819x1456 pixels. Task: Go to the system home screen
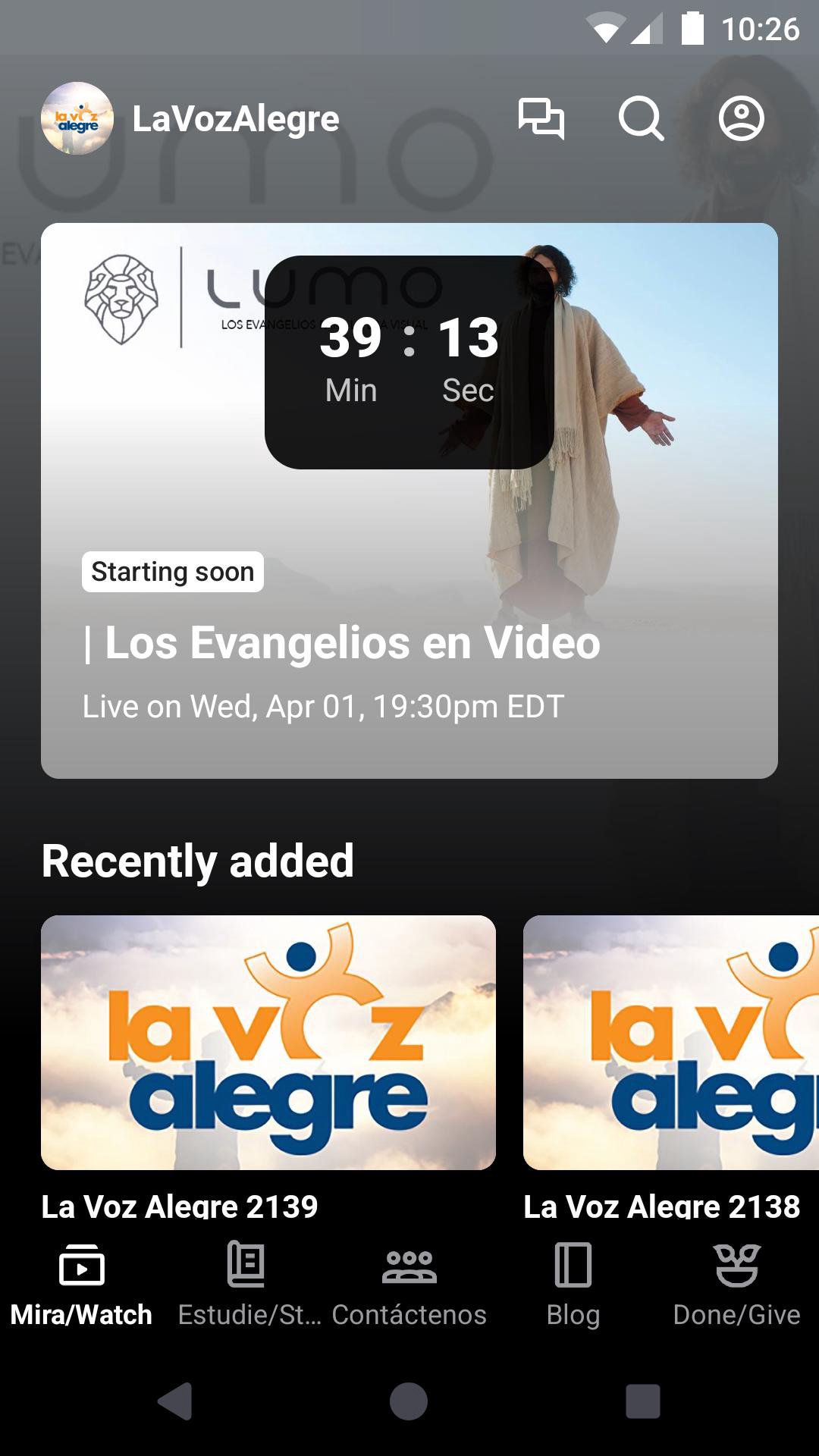(x=409, y=1401)
